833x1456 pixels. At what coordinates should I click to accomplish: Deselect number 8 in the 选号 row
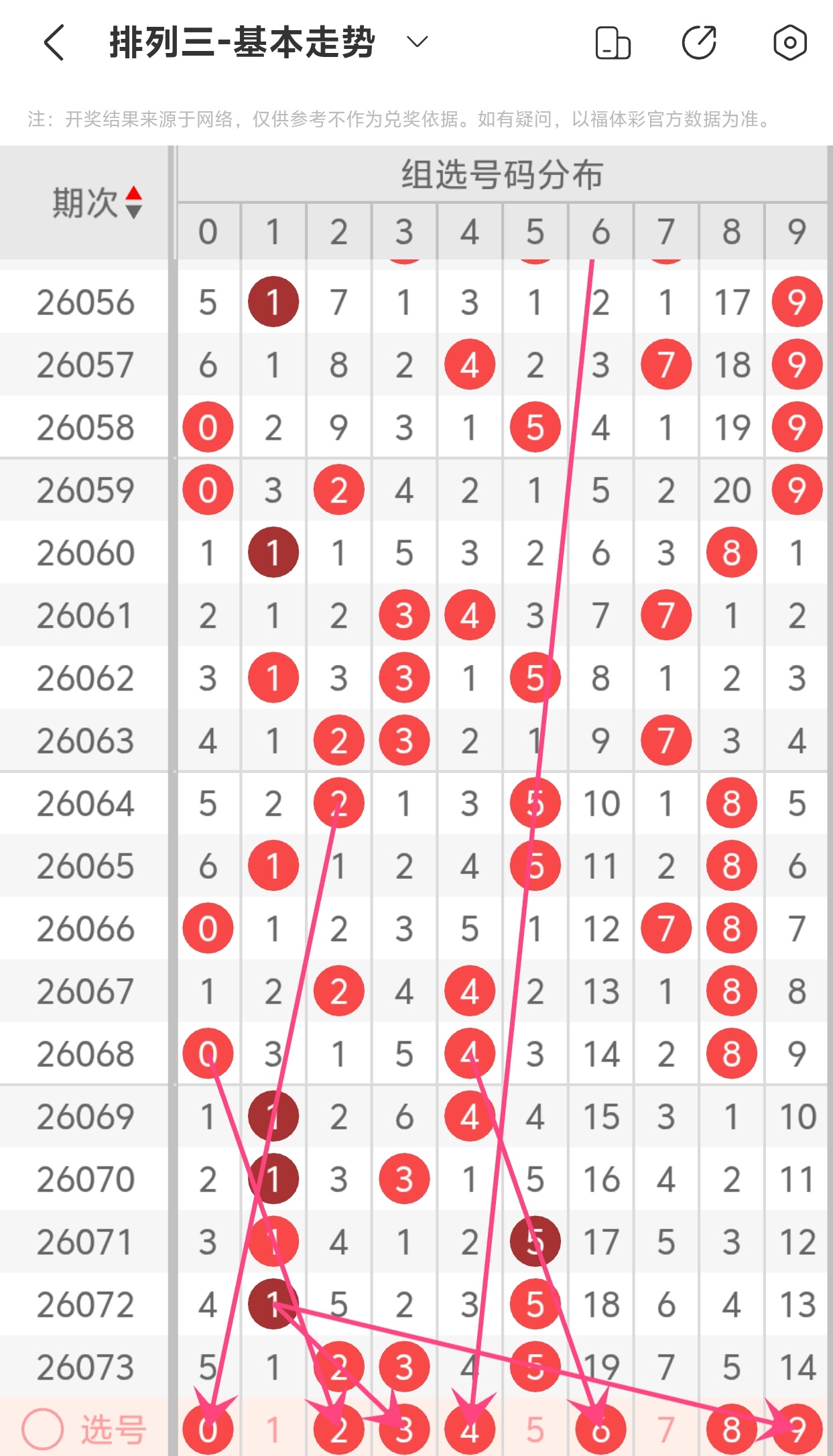(x=731, y=1429)
